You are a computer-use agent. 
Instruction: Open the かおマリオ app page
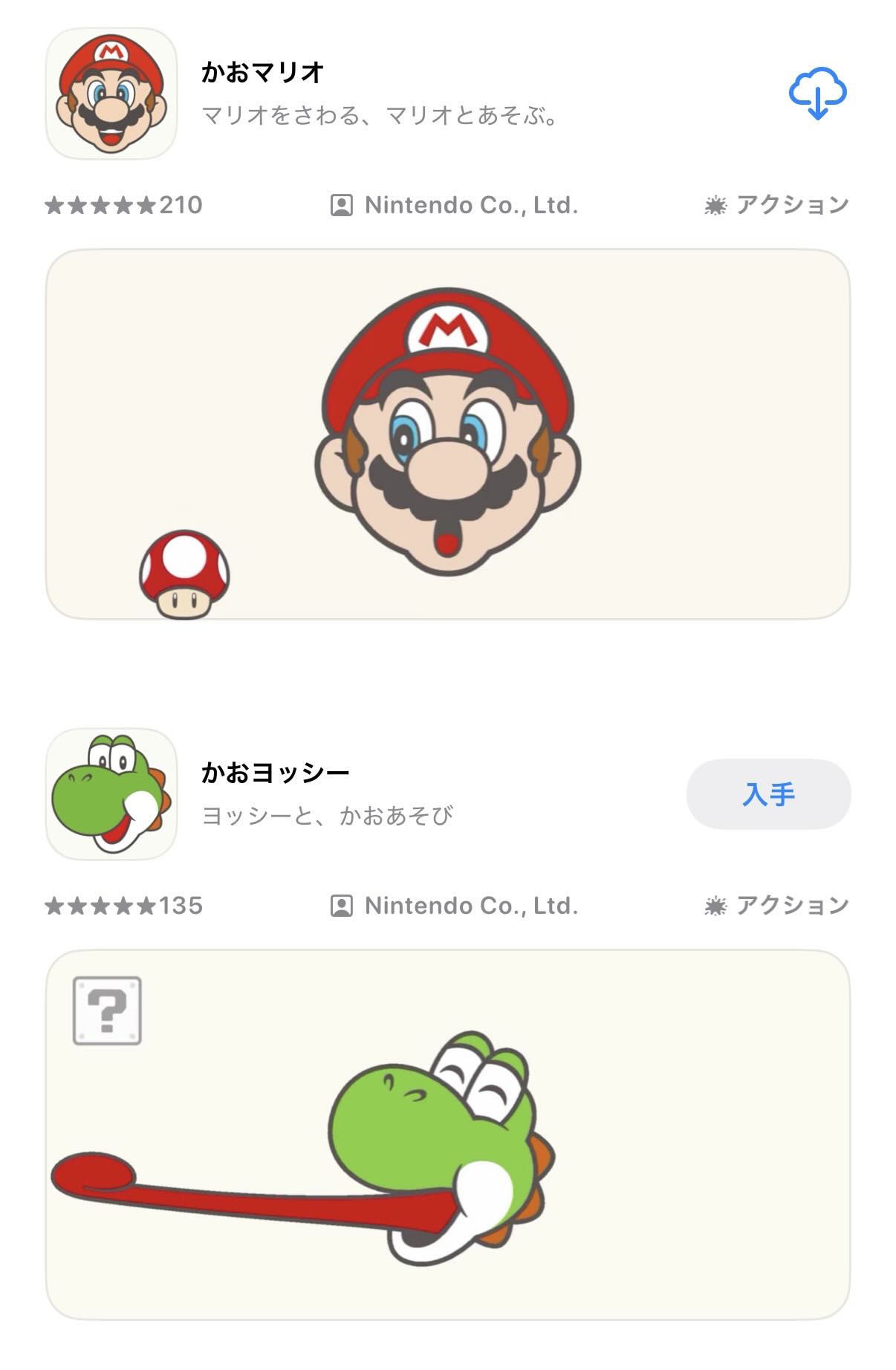click(262, 73)
